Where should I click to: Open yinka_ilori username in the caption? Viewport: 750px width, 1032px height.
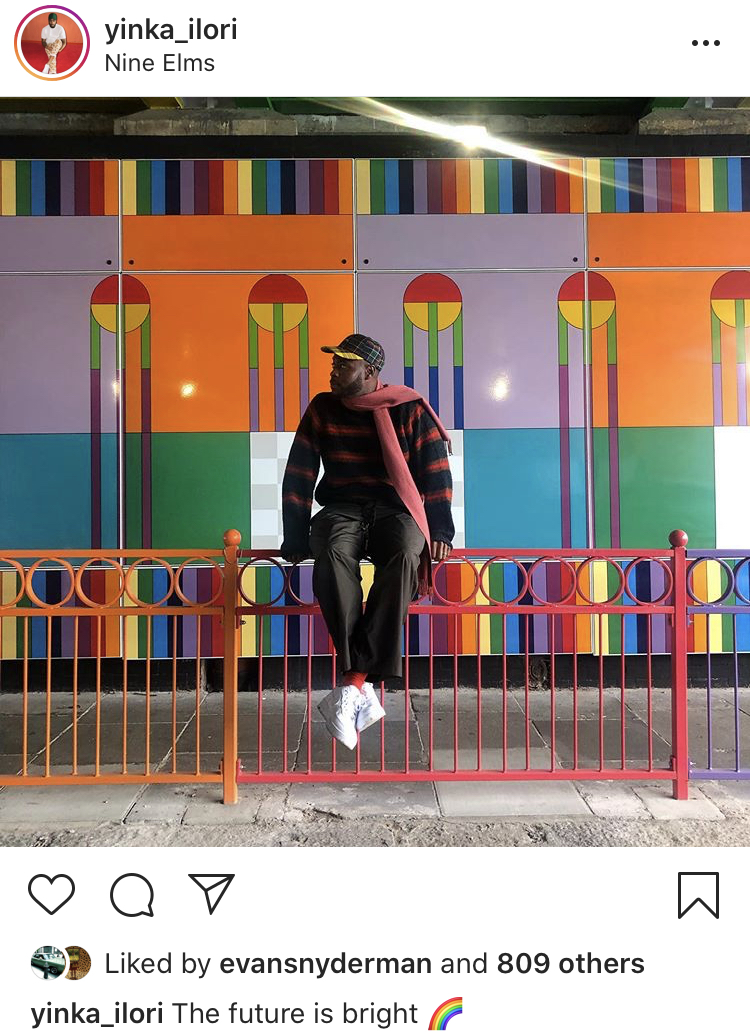click(98, 1013)
